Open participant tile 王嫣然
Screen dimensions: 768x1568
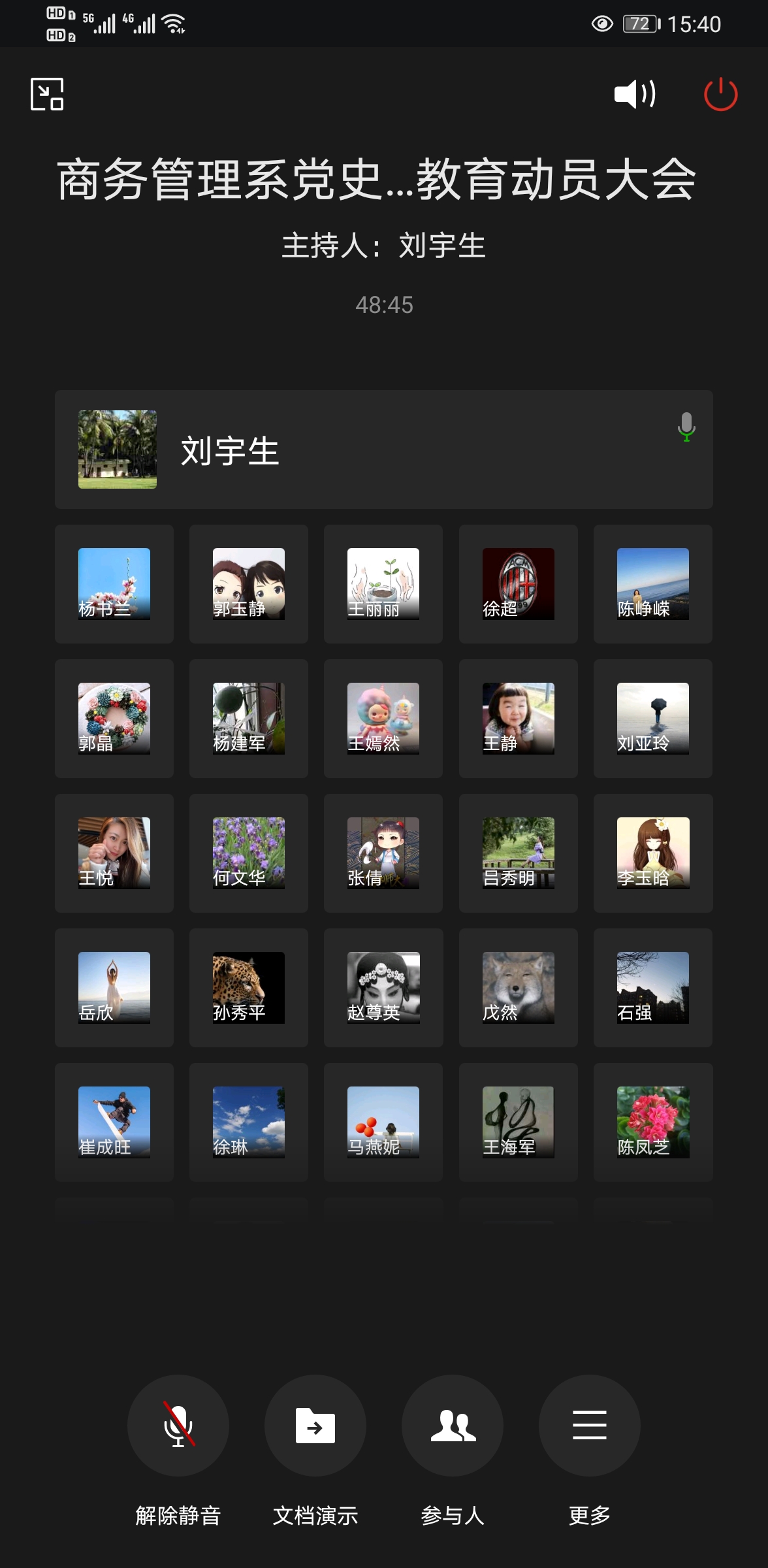[383, 718]
